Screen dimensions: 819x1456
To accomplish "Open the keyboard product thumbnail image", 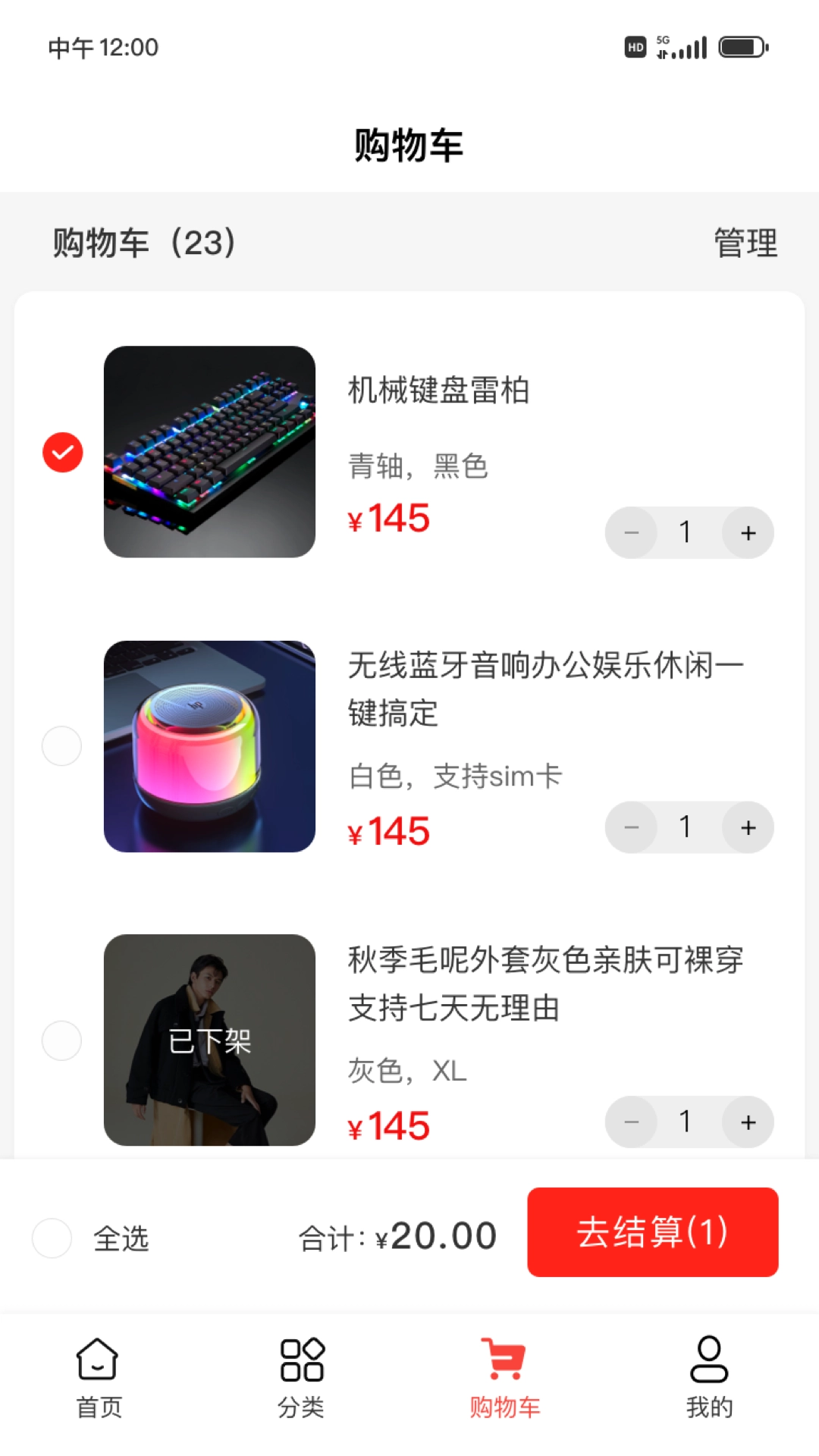I will click(x=210, y=450).
